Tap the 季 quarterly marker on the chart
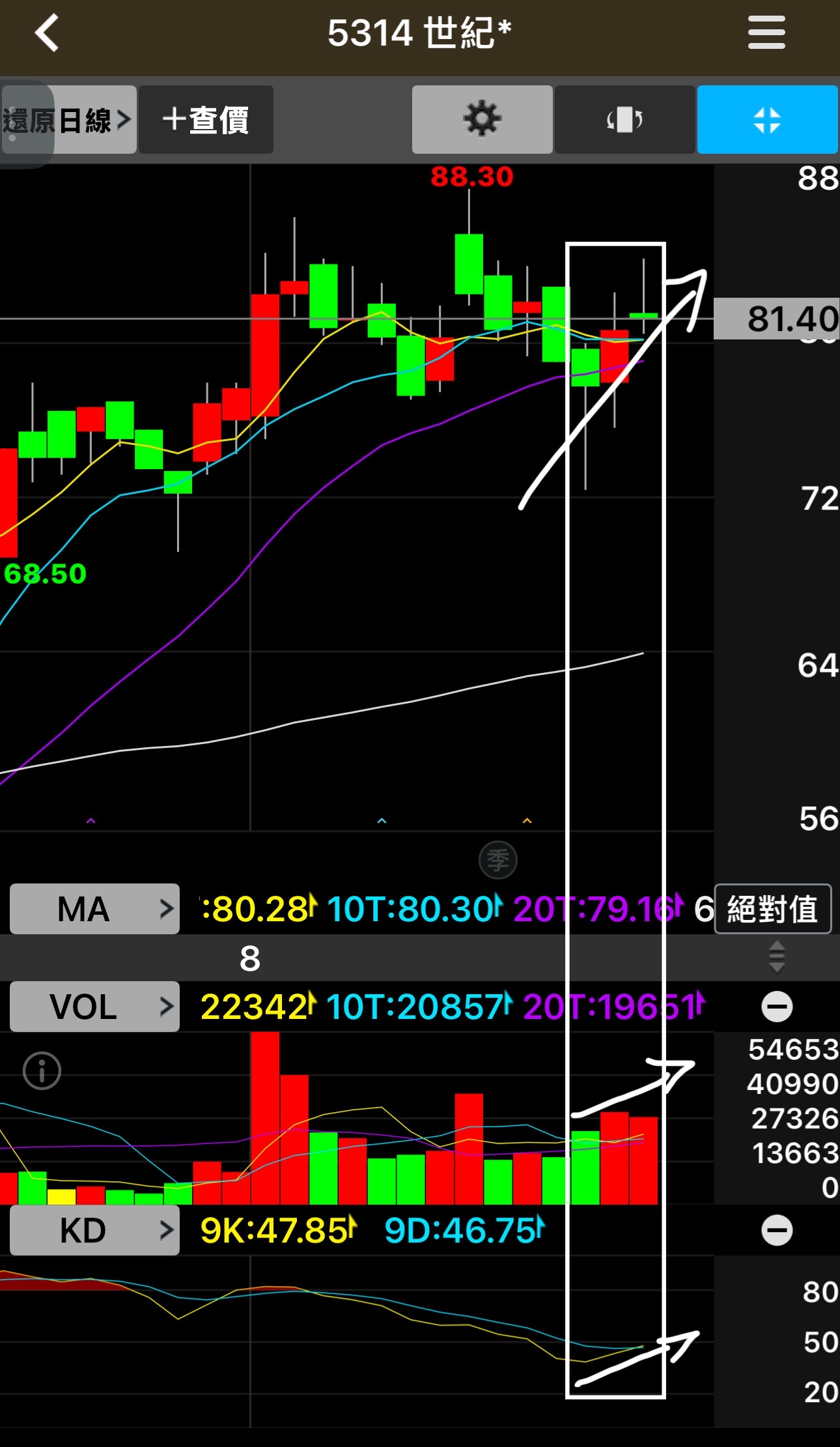This screenshot has width=840, height=1447. click(x=498, y=861)
